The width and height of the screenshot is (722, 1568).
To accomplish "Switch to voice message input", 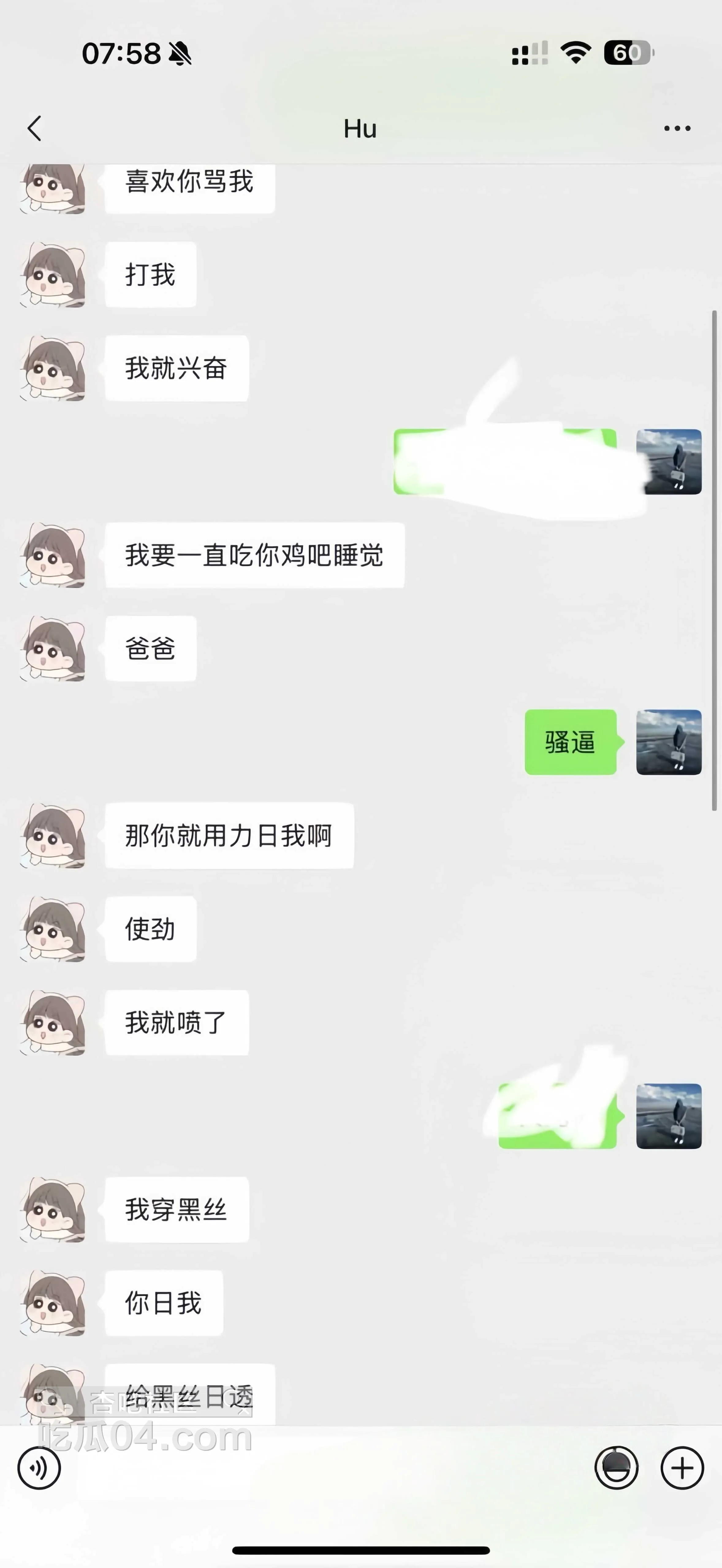I will tap(39, 1468).
